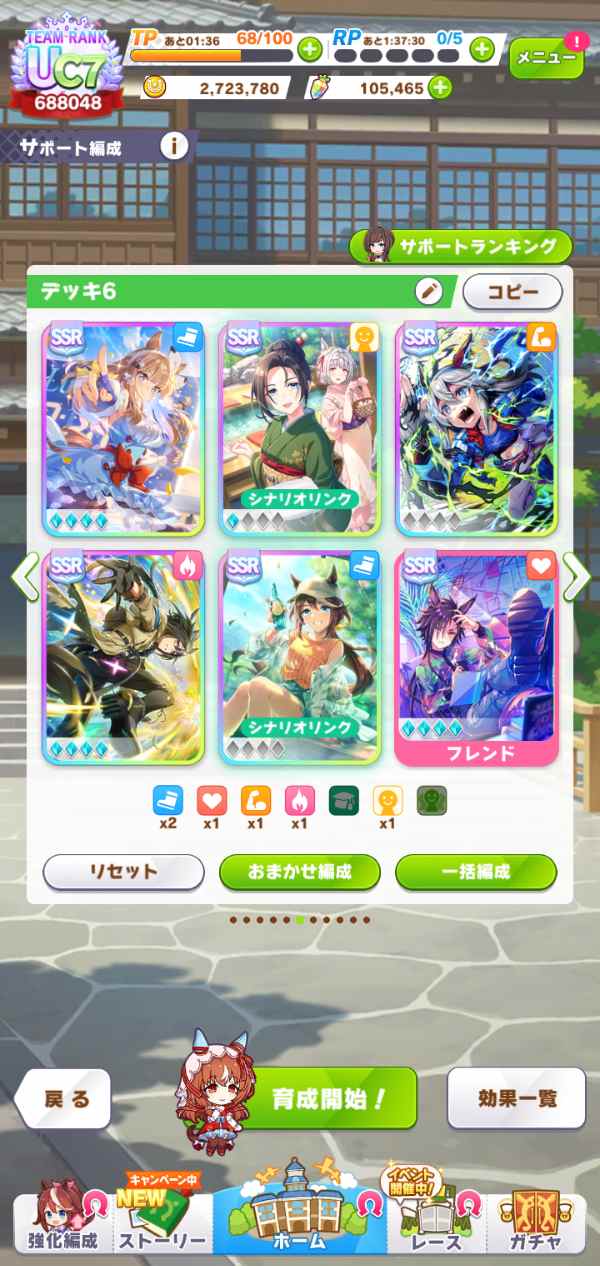Screen dimensions: 600x1266
Task: Go to the previous deck with left arrow
Action: (25, 577)
